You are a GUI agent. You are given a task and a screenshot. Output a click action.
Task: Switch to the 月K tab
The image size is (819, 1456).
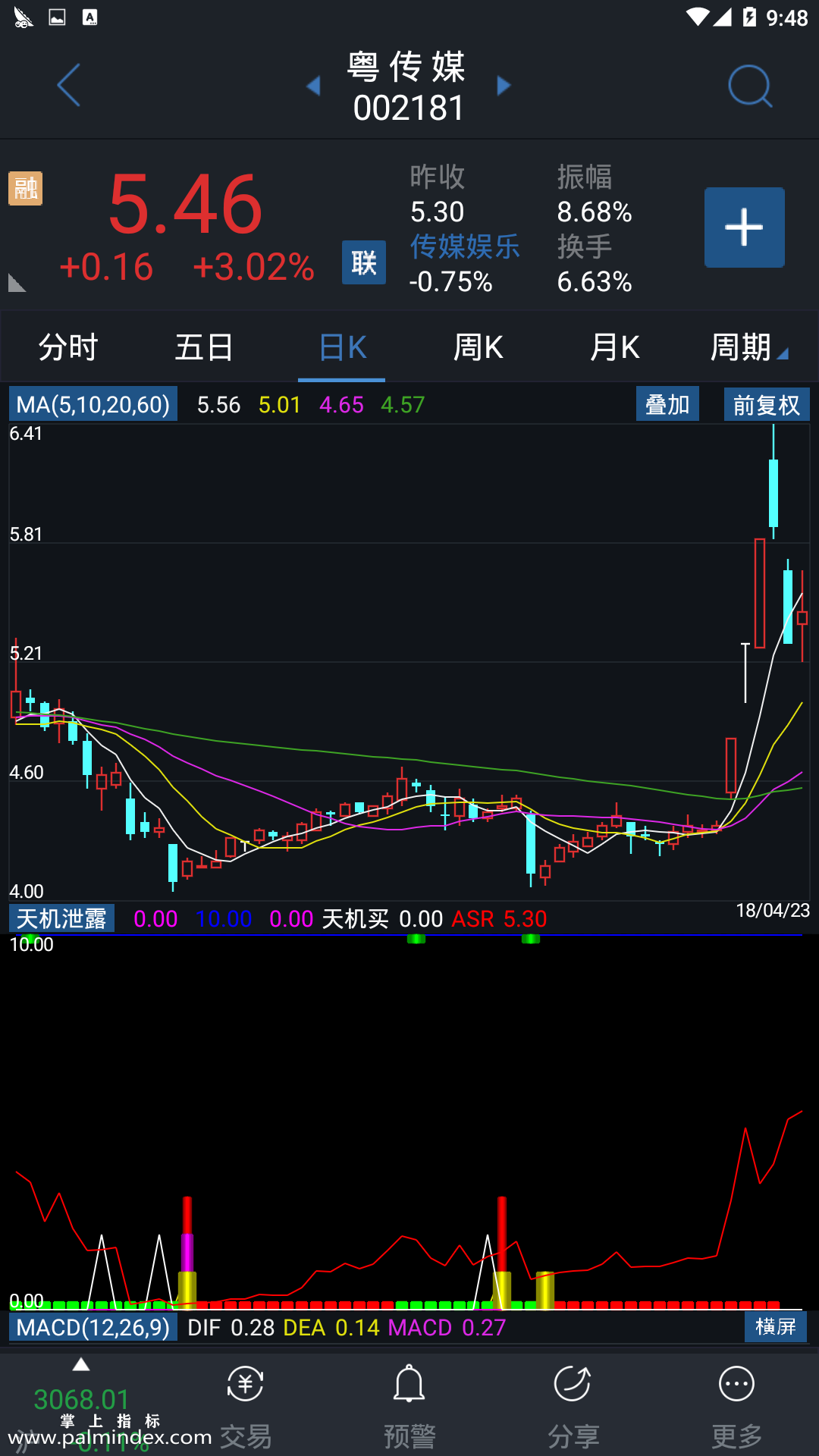coord(615,347)
